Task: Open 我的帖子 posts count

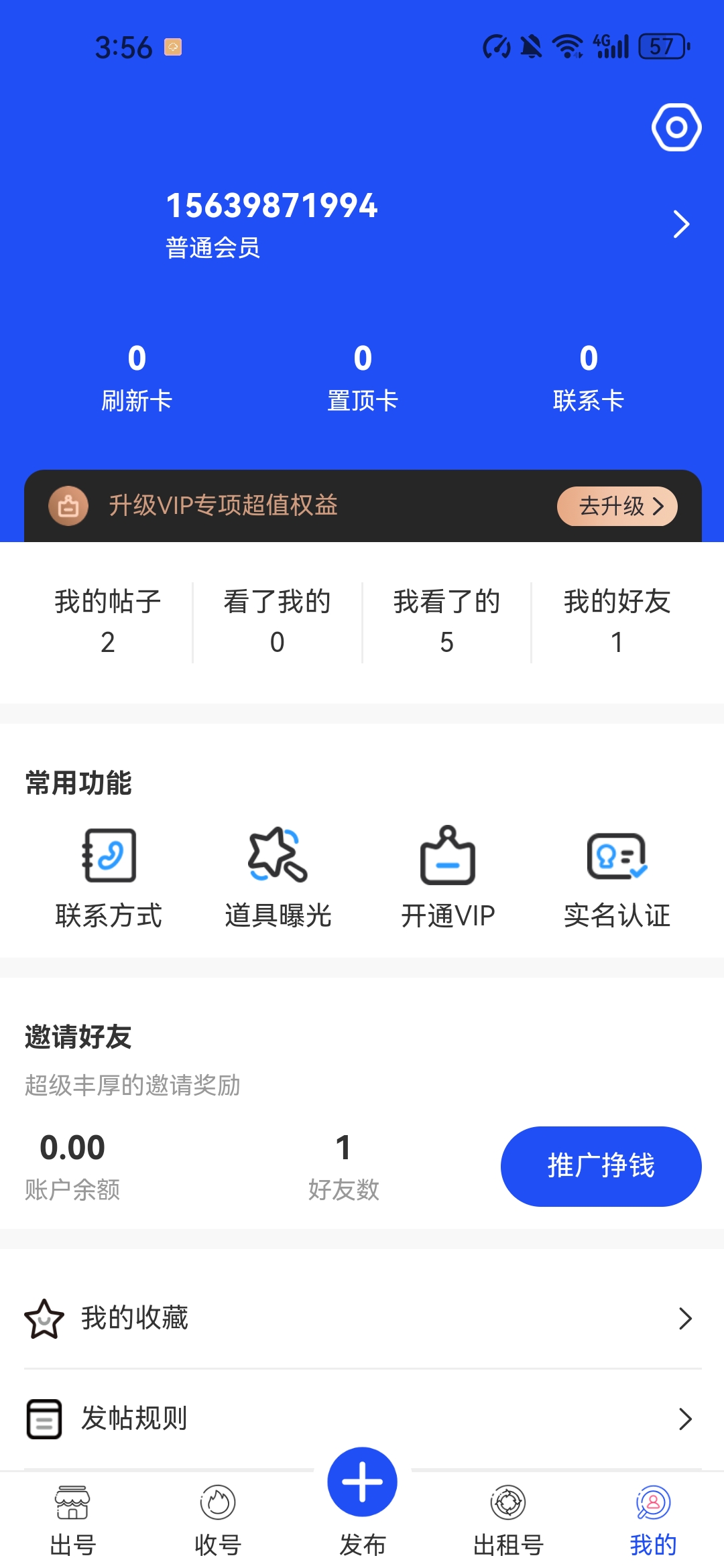Action: click(108, 621)
